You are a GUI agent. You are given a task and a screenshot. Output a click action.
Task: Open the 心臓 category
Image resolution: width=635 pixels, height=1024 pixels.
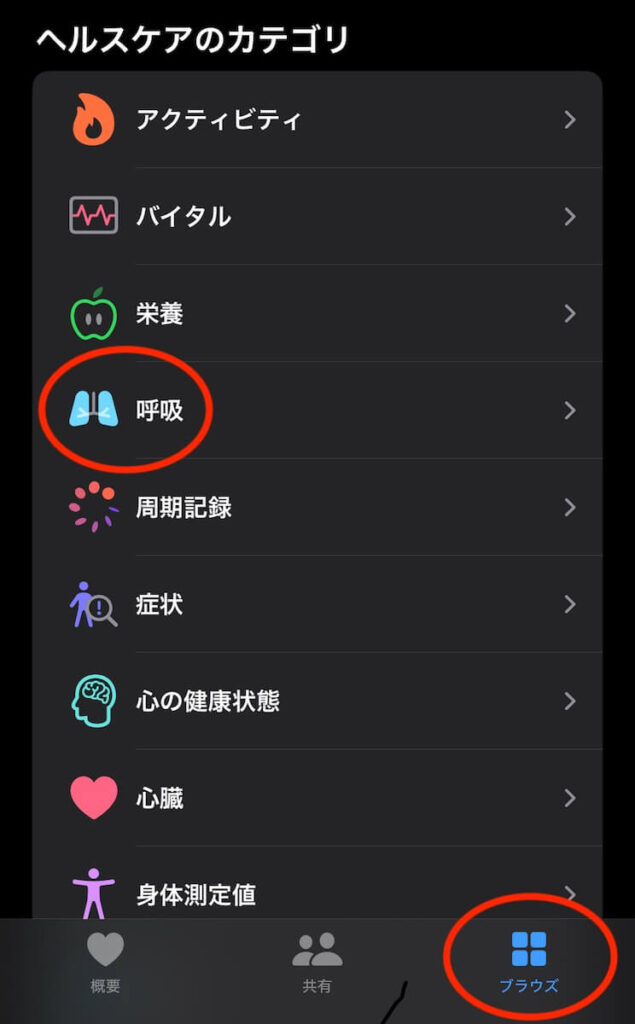pyautogui.click(x=317, y=798)
